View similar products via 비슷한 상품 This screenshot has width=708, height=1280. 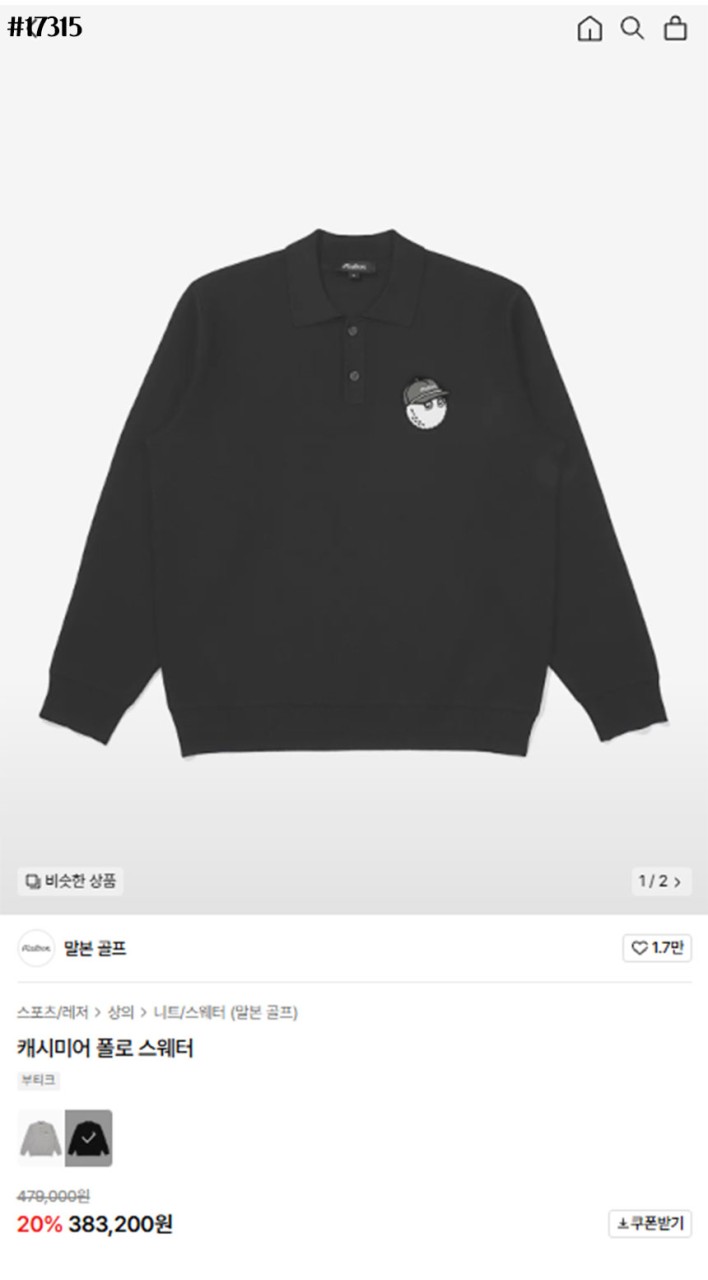click(x=71, y=881)
